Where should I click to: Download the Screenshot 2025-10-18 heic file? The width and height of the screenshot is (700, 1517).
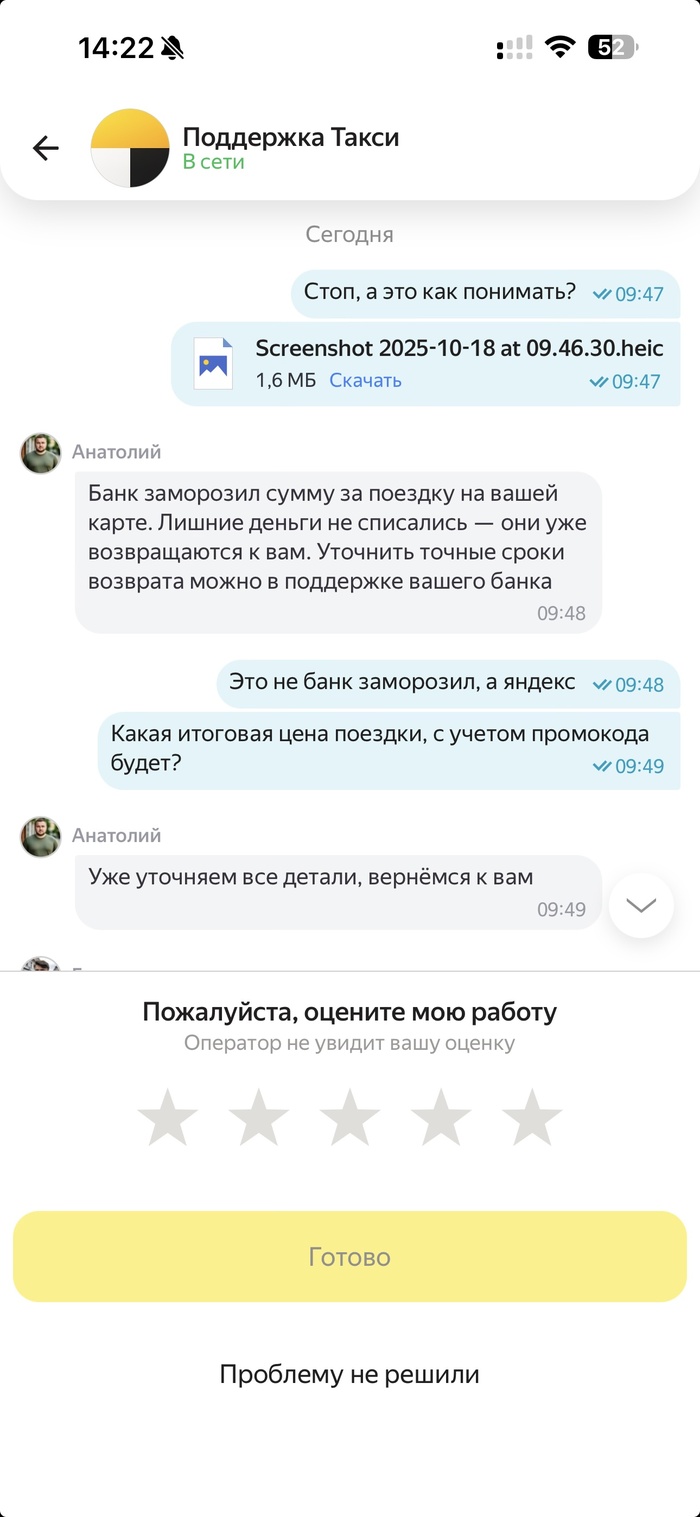click(x=365, y=380)
